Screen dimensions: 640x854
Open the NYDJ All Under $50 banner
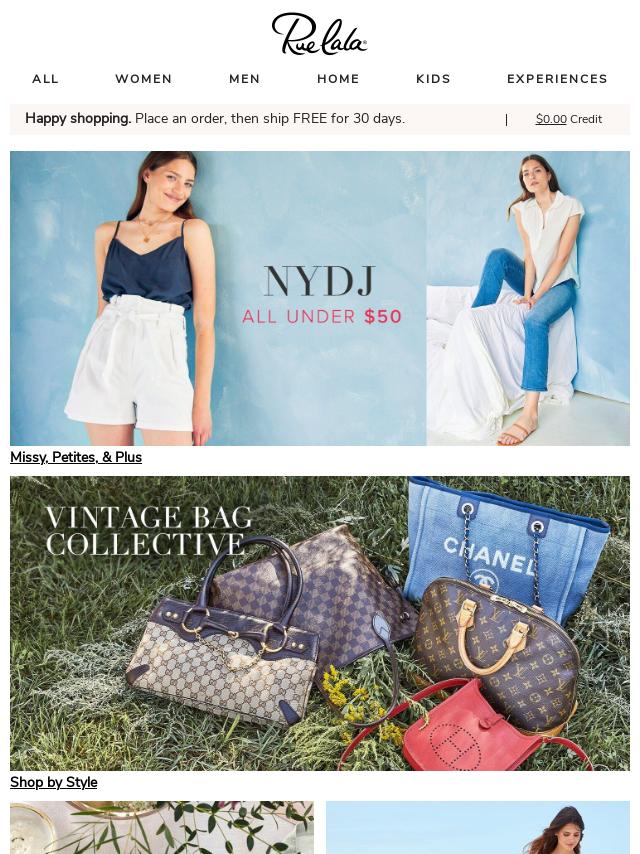[x=320, y=298]
